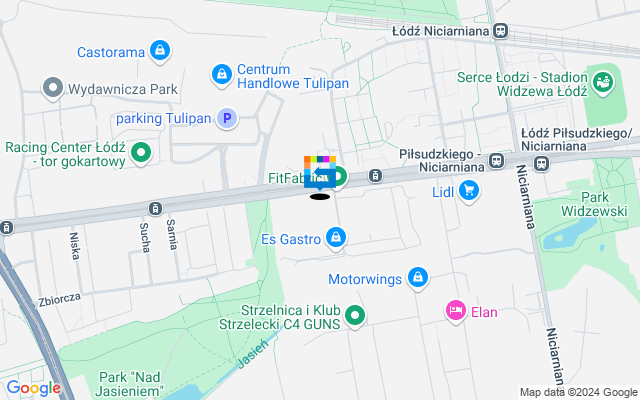Image resolution: width=640 pixels, height=400 pixels.
Task: Open the Strzelnica C4 GUNS marker
Action: 355,318
